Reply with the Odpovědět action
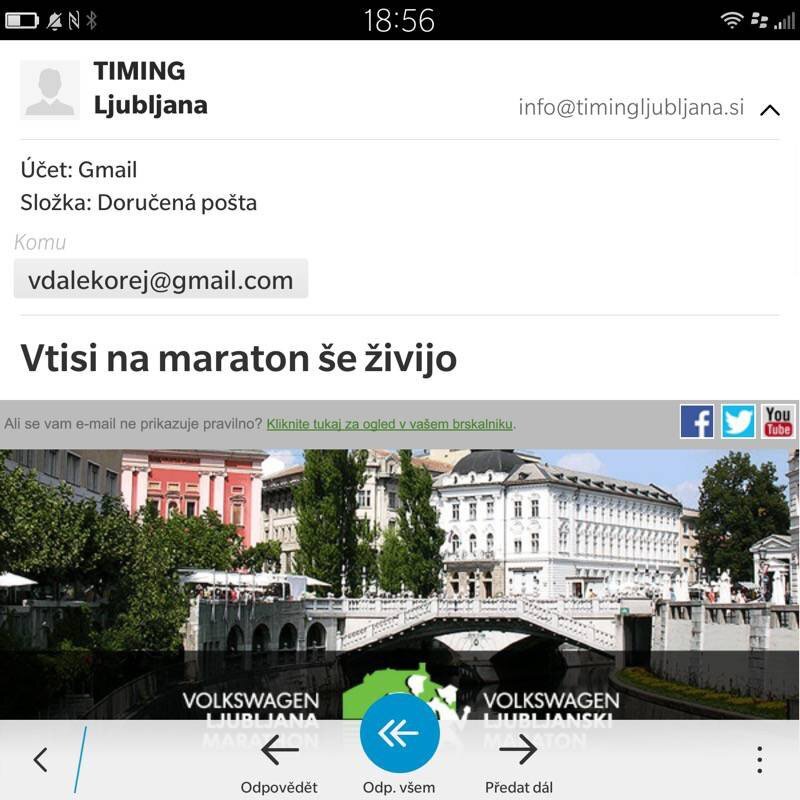800x800 pixels. click(279, 760)
